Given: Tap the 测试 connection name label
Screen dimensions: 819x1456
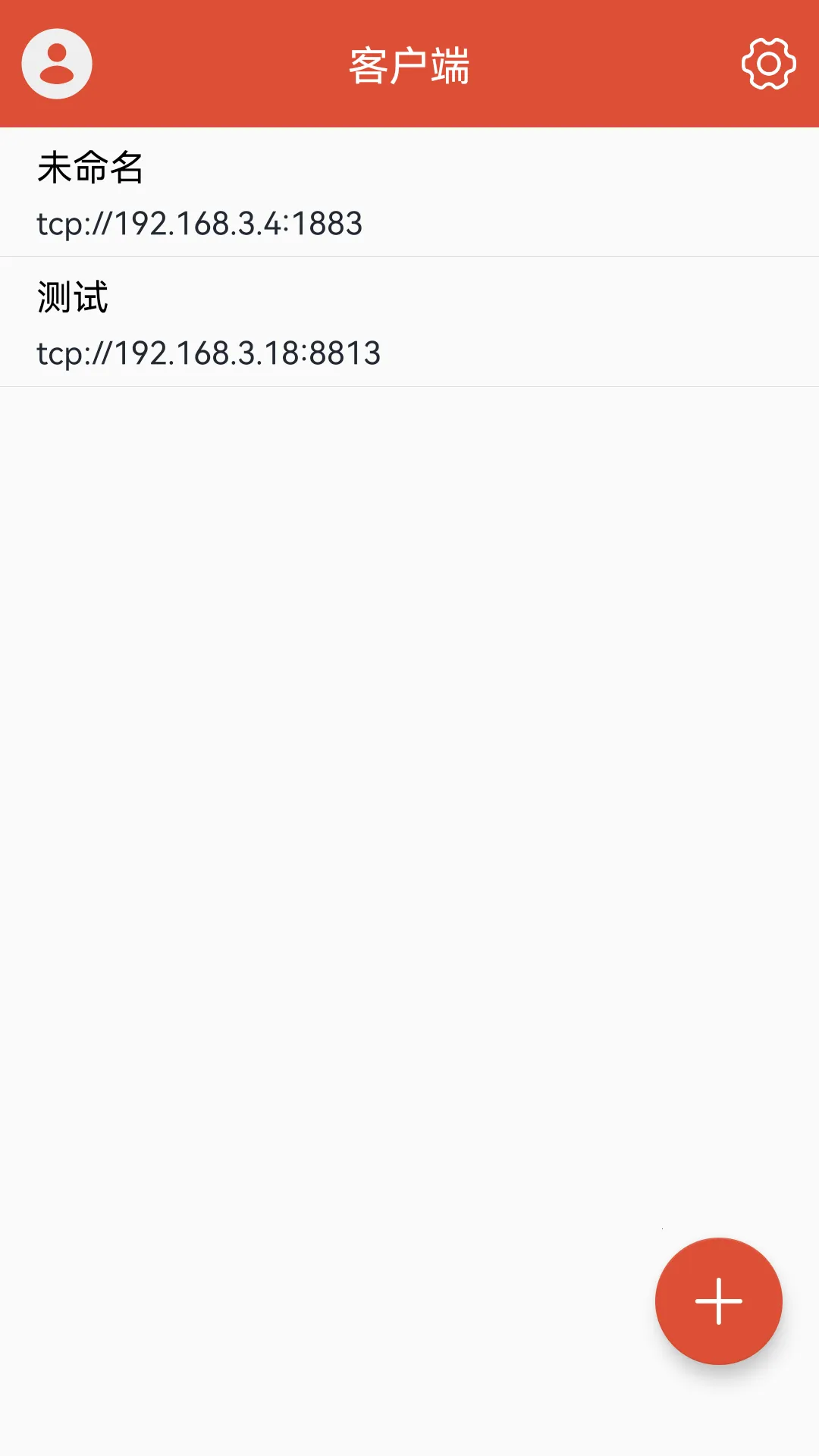Looking at the screenshot, I should [x=72, y=296].
